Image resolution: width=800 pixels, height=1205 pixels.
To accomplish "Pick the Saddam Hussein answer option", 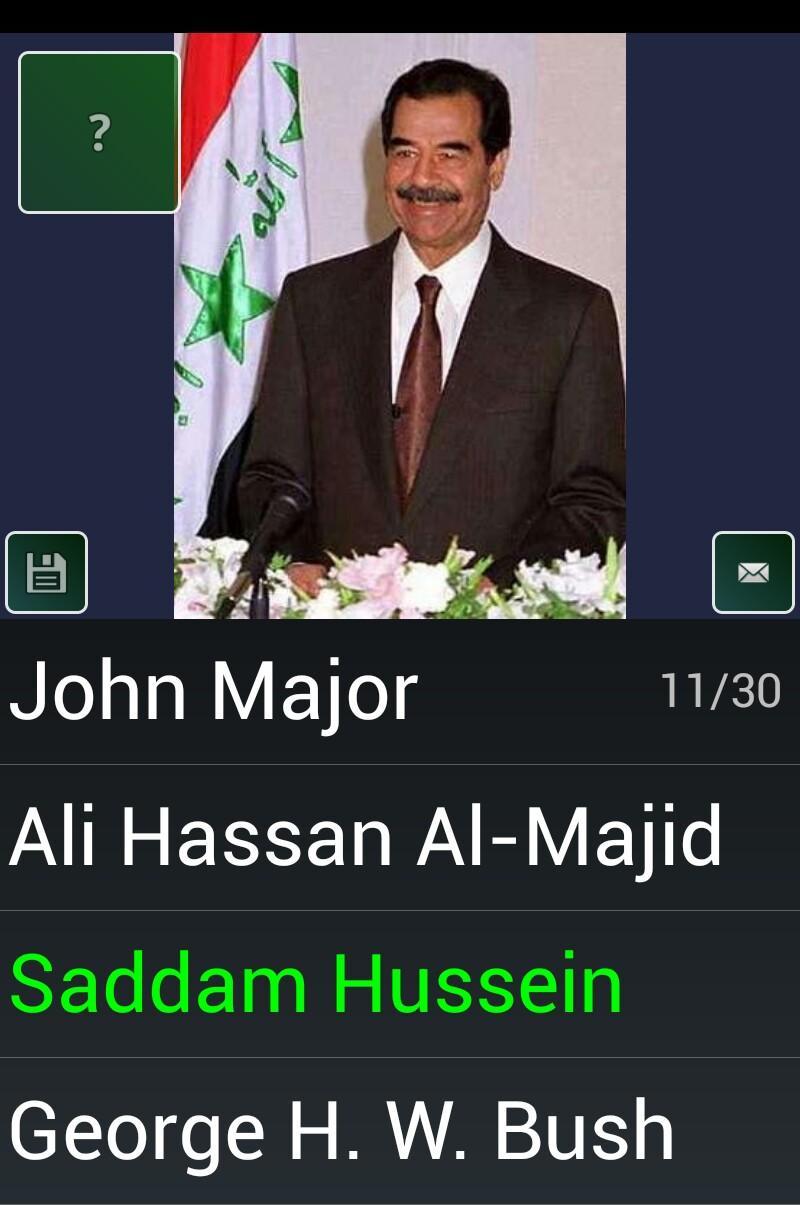I will click(316, 984).
